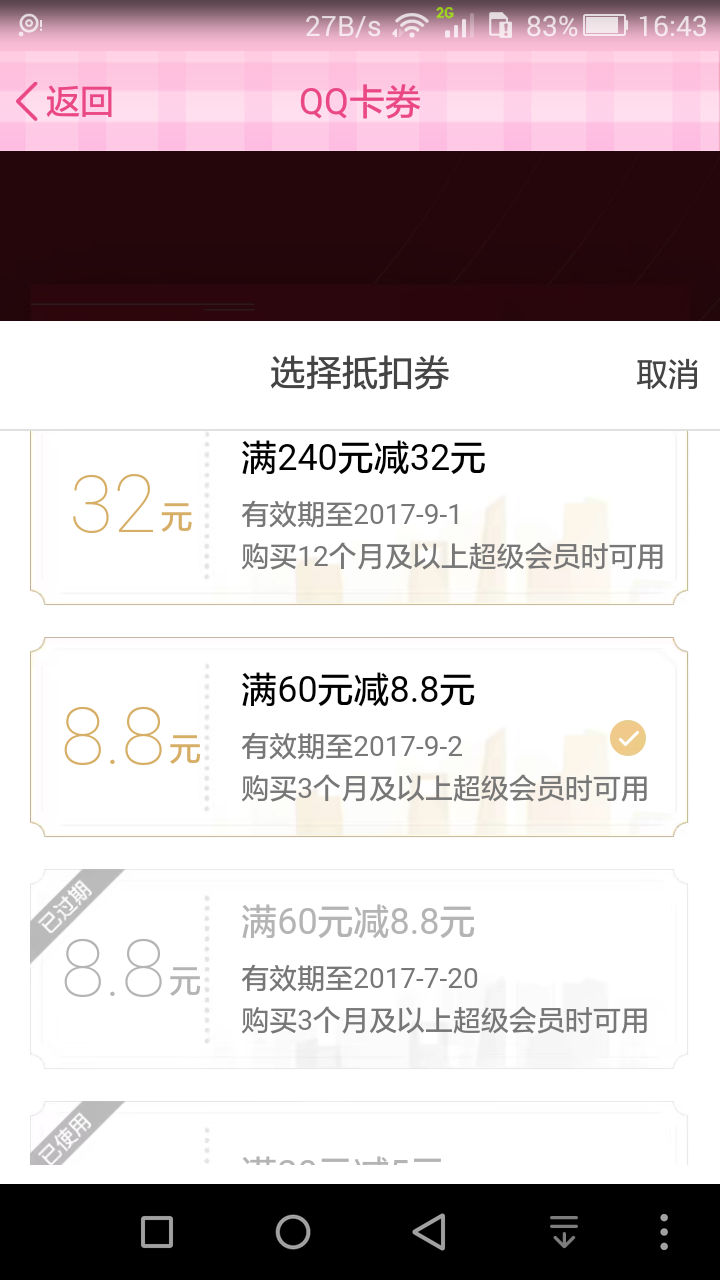Choose the 8.8元 coupon valid until 2017-9-2
This screenshot has height=1280, width=720.
pos(359,738)
